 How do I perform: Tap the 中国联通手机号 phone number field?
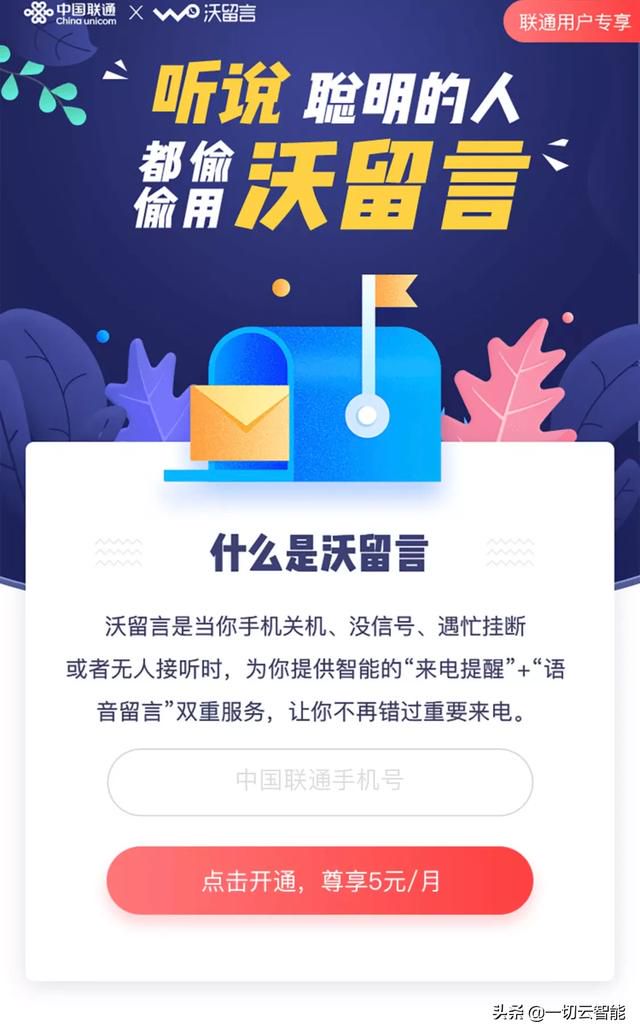click(x=320, y=782)
